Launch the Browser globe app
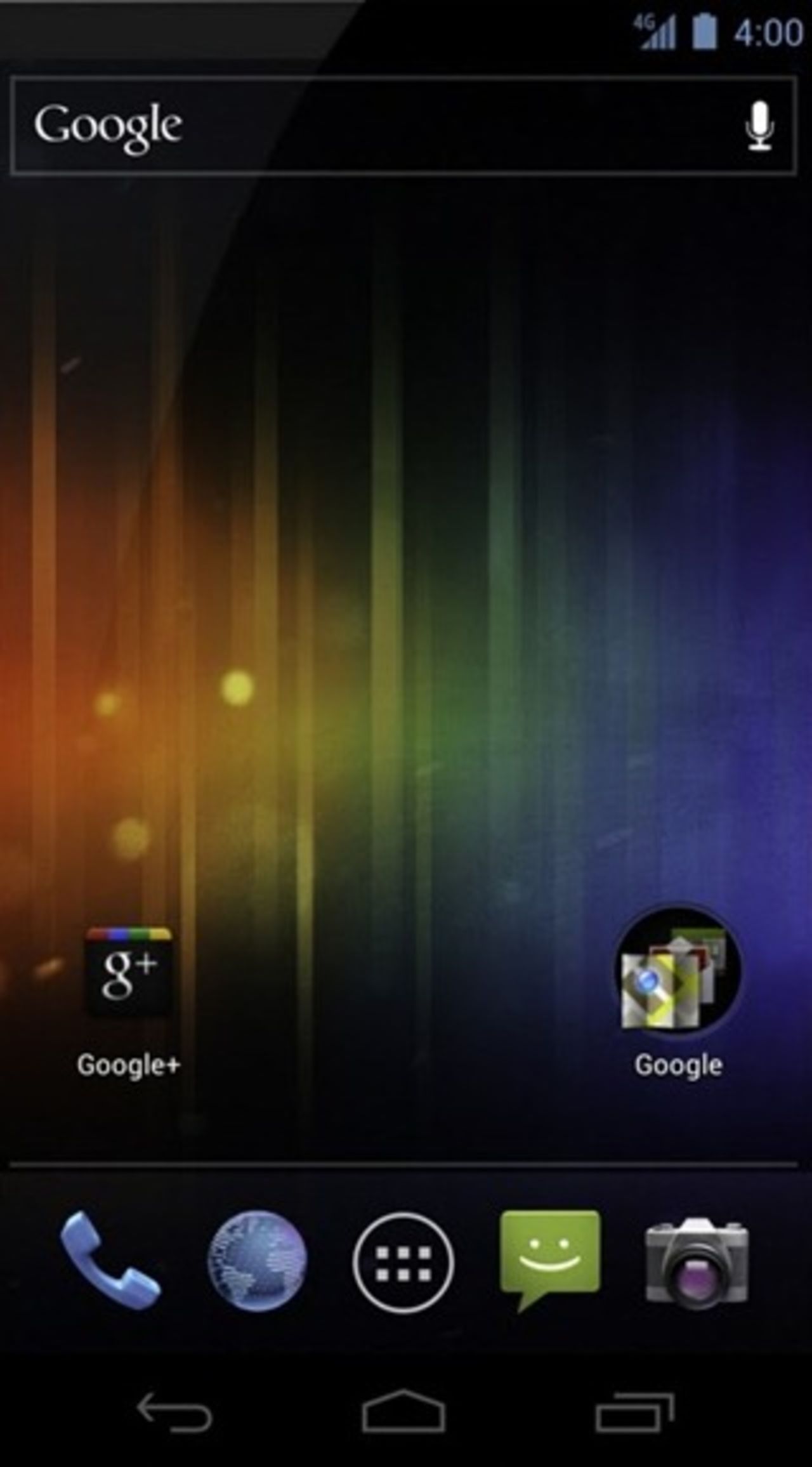 click(x=256, y=1260)
